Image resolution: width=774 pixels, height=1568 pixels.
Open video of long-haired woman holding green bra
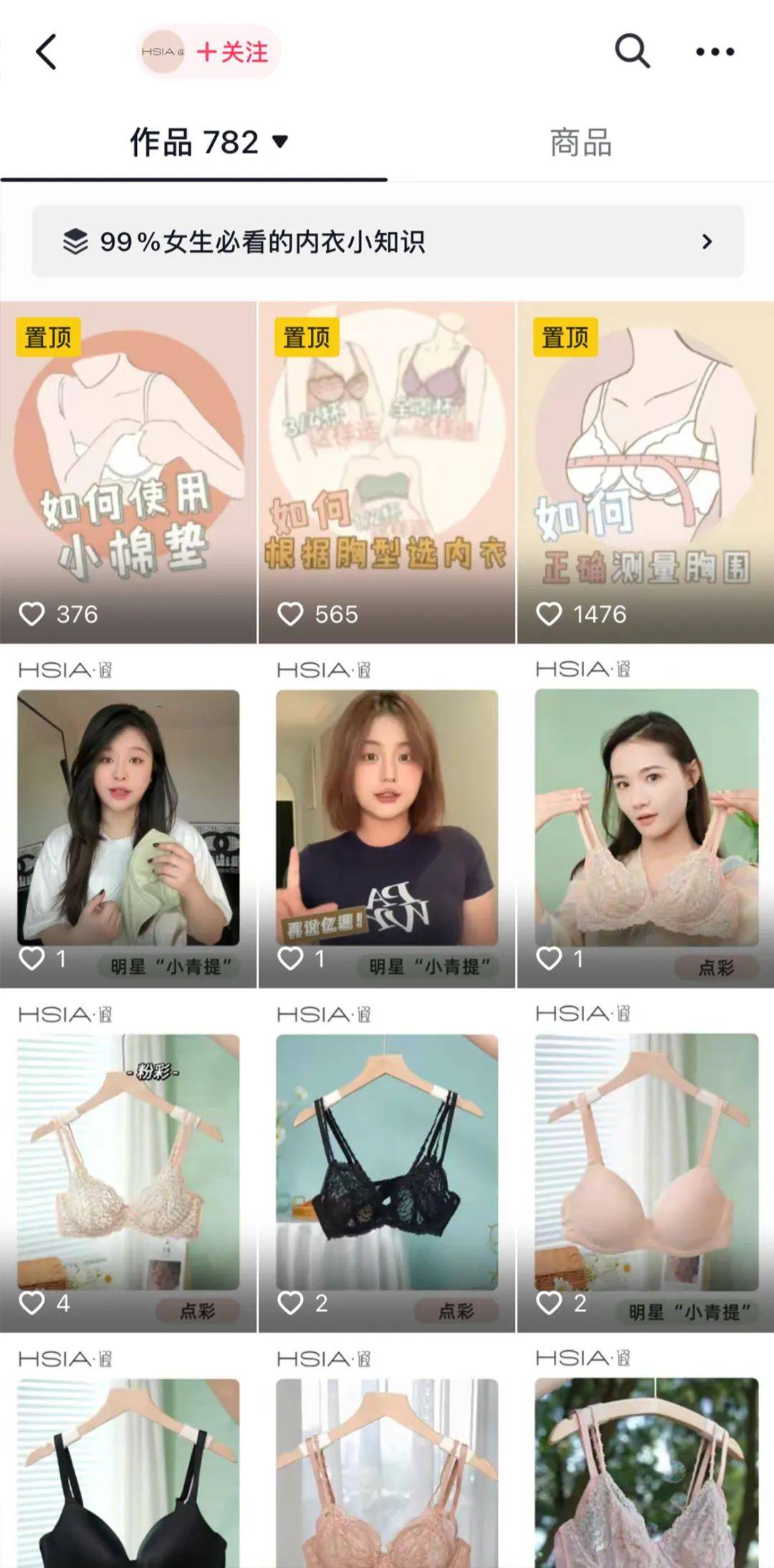(128, 817)
